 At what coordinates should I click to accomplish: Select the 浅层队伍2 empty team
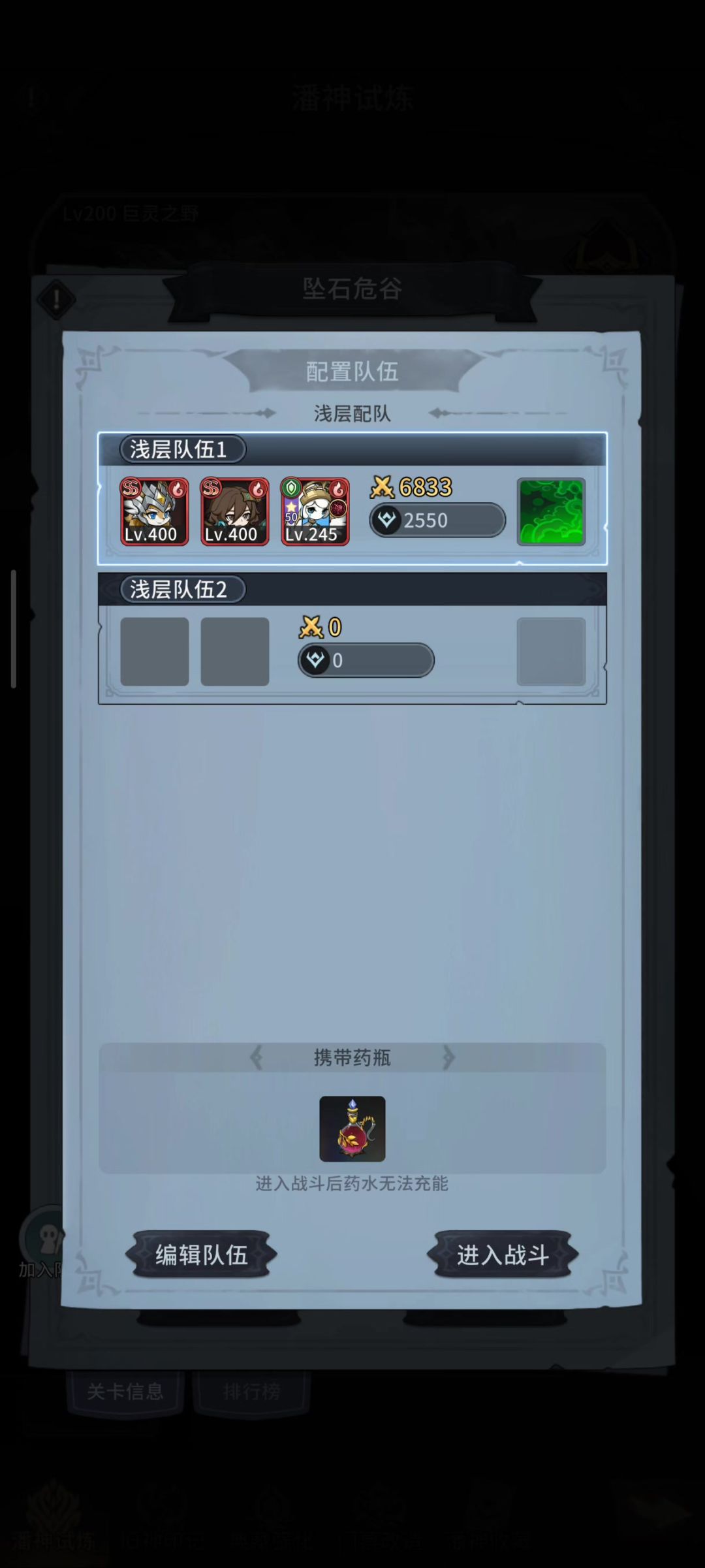(x=352, y=639)
